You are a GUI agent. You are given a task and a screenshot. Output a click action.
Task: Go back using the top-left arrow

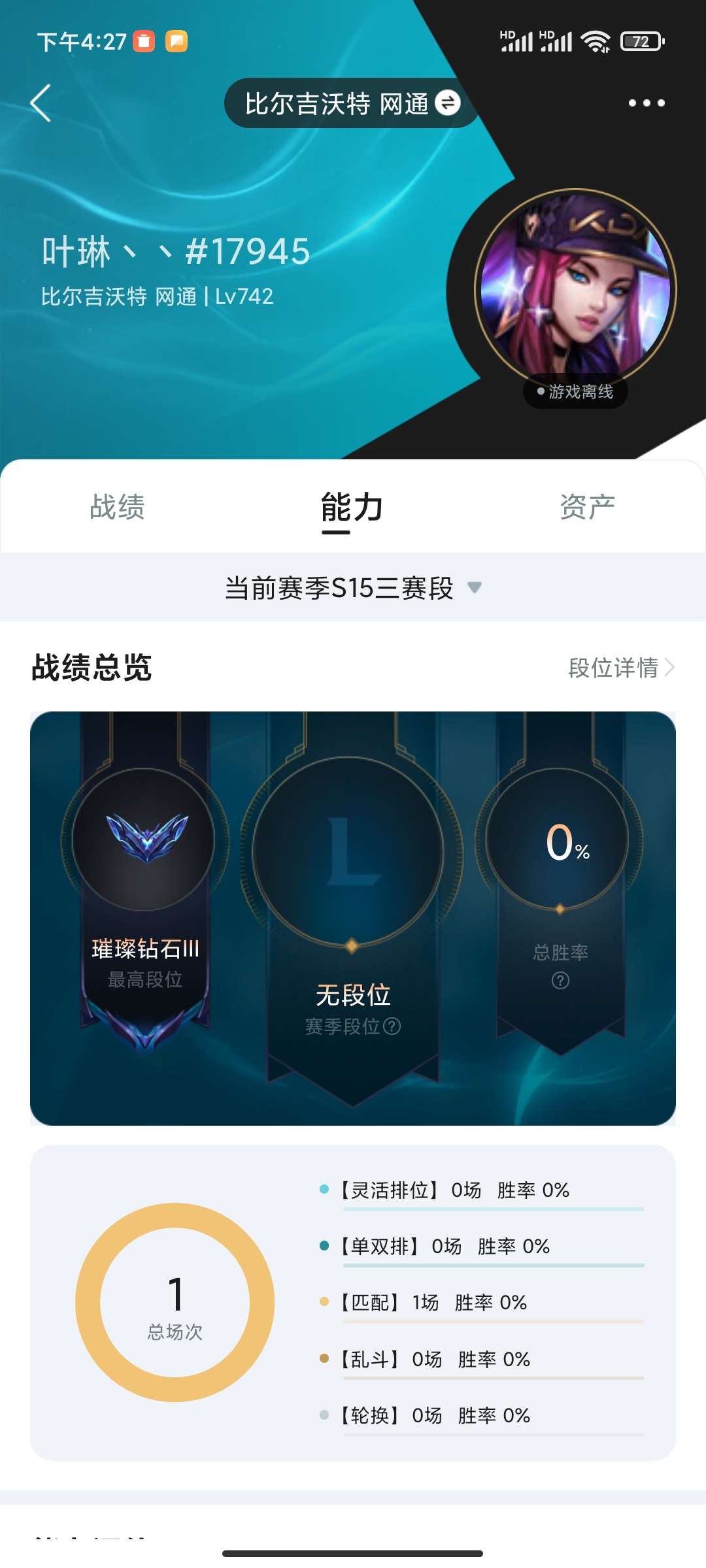click(x=41, y=103)
